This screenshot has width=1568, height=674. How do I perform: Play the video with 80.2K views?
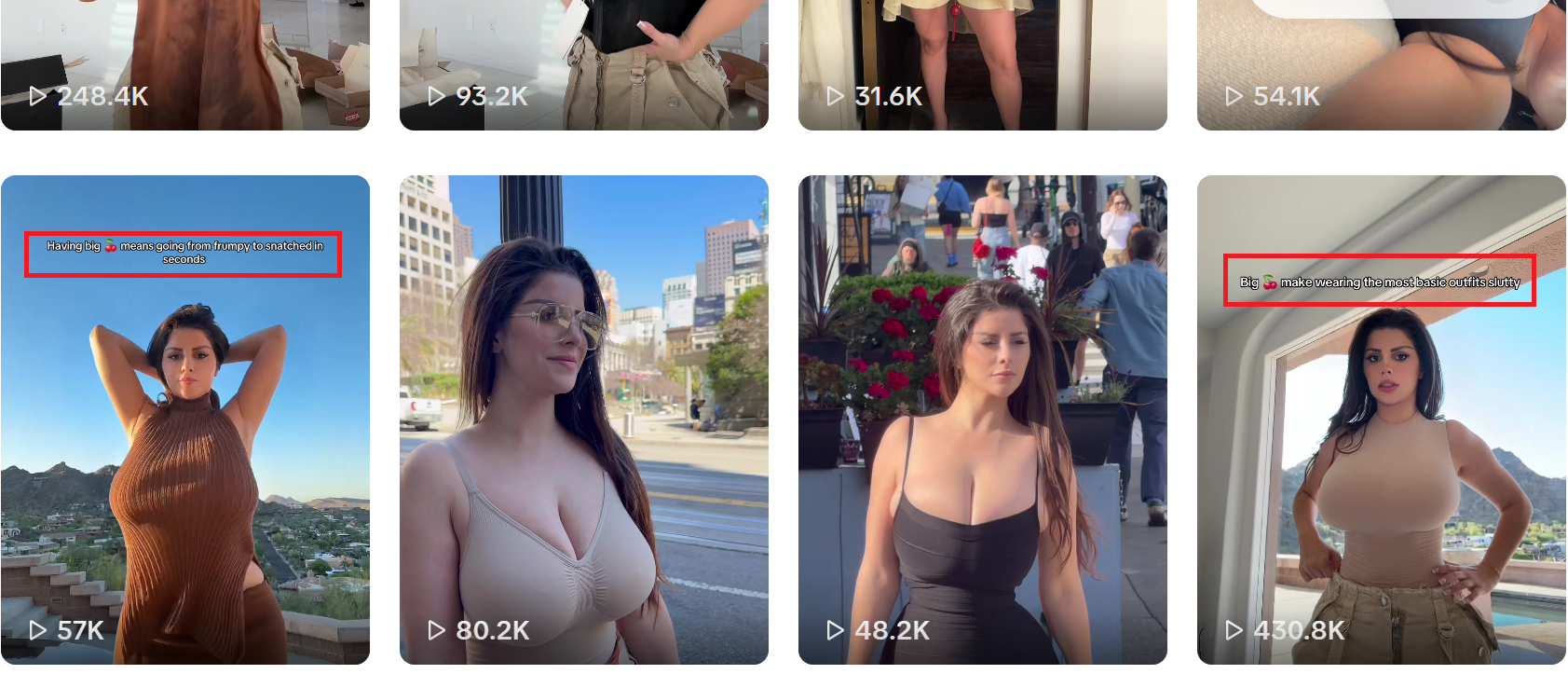[584, 420]
